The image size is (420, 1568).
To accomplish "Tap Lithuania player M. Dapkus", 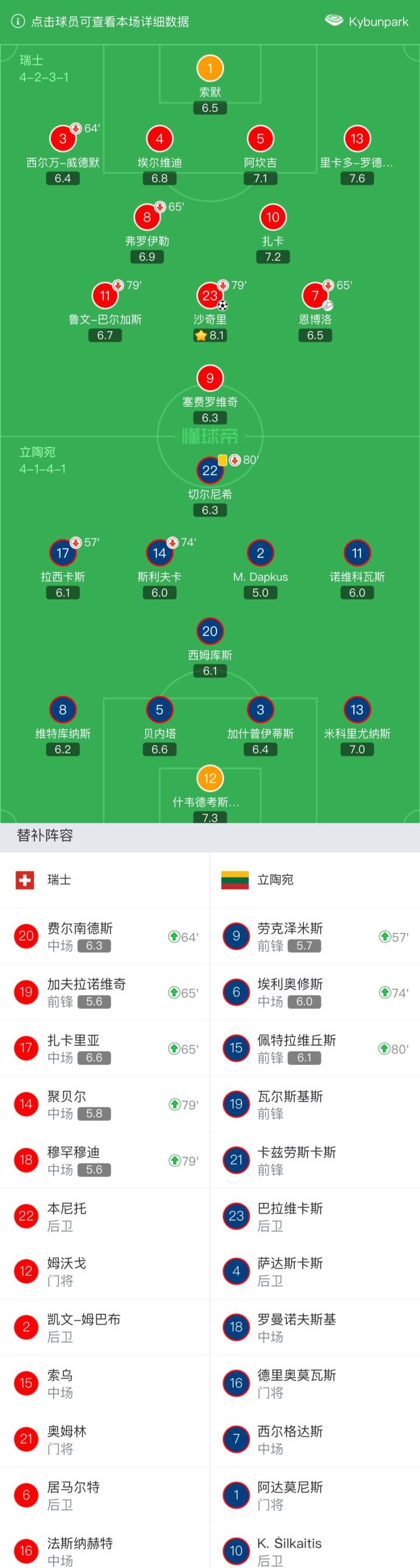I will (x=260, y=554).
